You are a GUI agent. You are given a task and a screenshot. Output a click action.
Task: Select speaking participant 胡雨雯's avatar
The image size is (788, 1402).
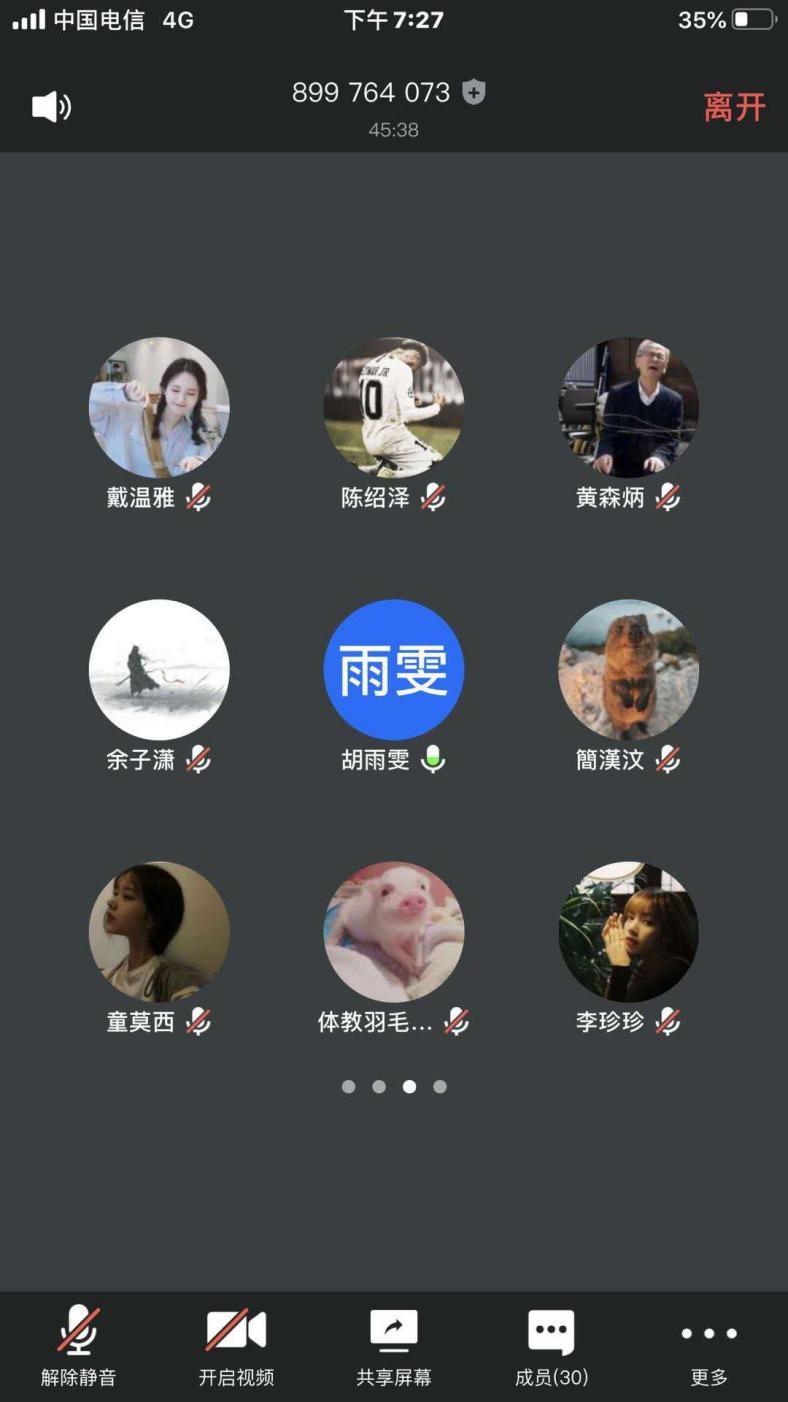click(x=394, y=669)
